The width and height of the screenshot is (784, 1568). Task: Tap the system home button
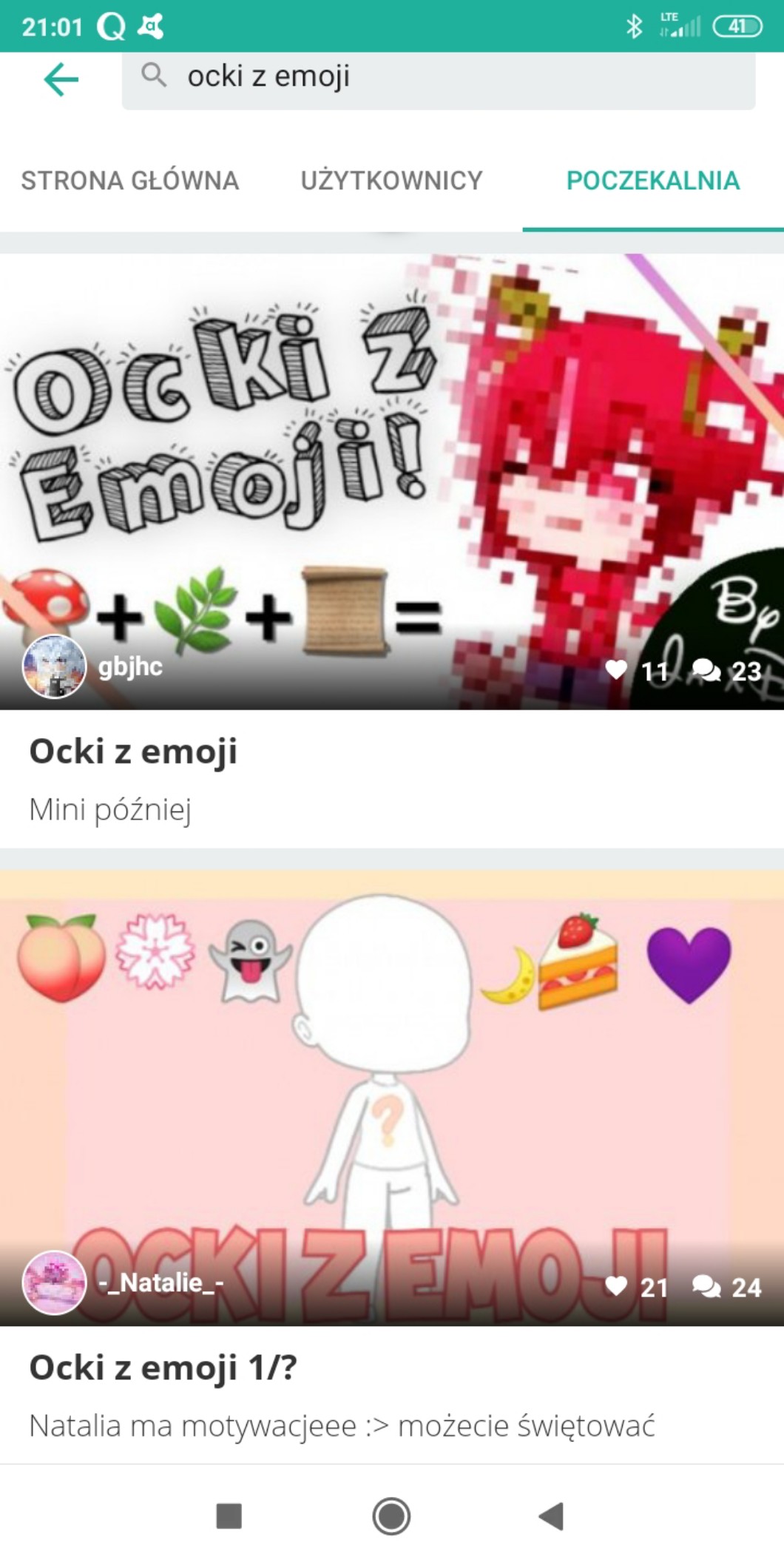(x=391, y=1516)
